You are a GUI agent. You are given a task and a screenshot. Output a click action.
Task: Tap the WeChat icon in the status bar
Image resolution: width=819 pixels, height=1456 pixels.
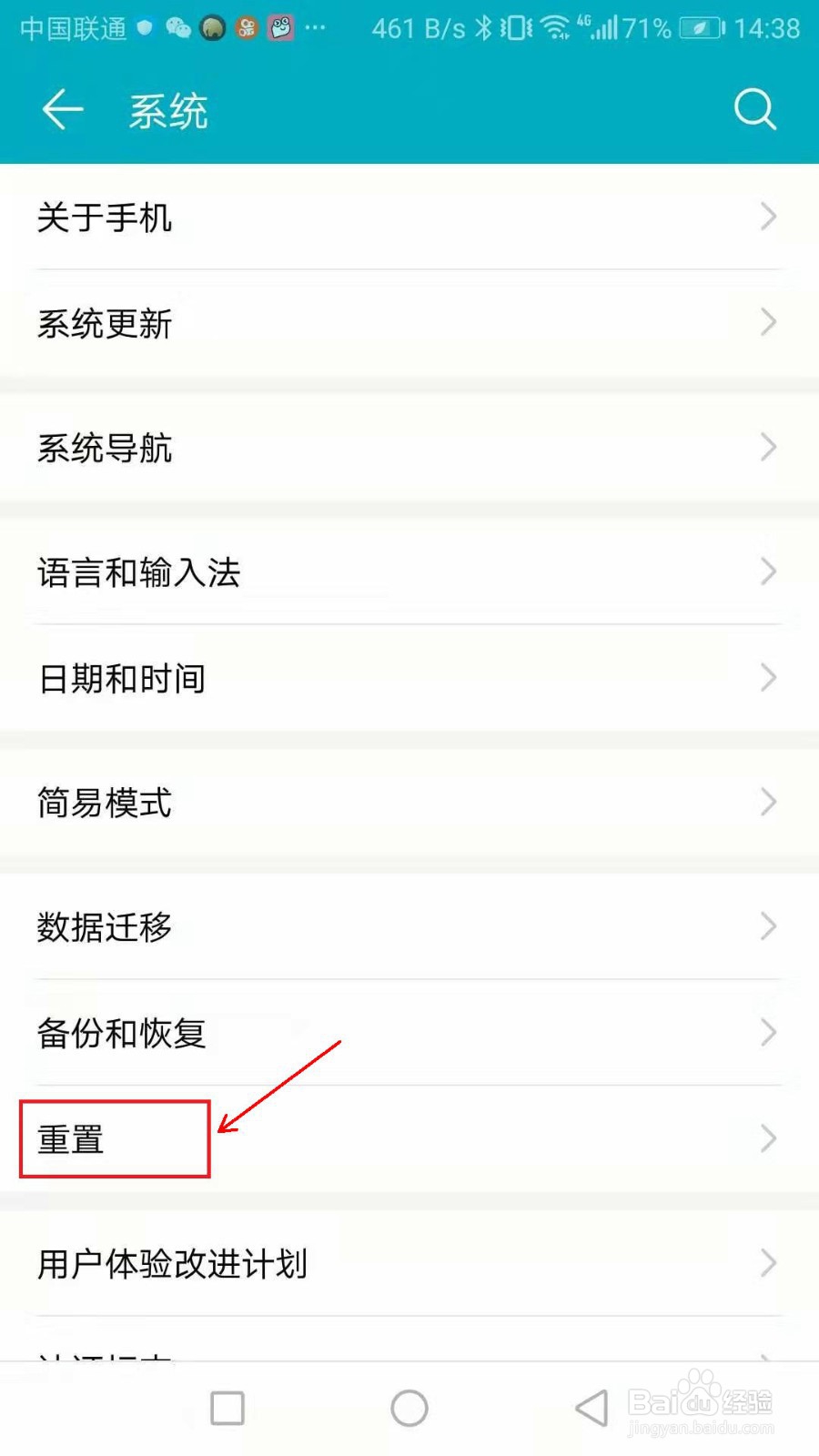tap(178, 28)
